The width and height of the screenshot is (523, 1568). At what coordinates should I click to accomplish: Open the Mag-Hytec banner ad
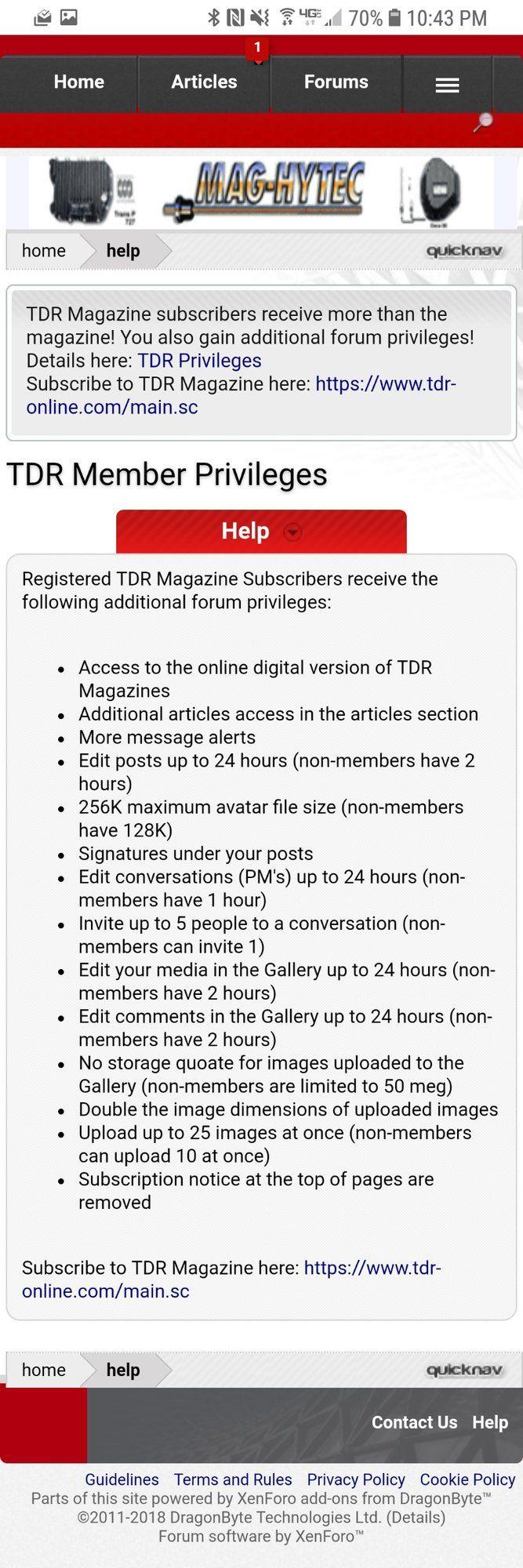[261, 191]
